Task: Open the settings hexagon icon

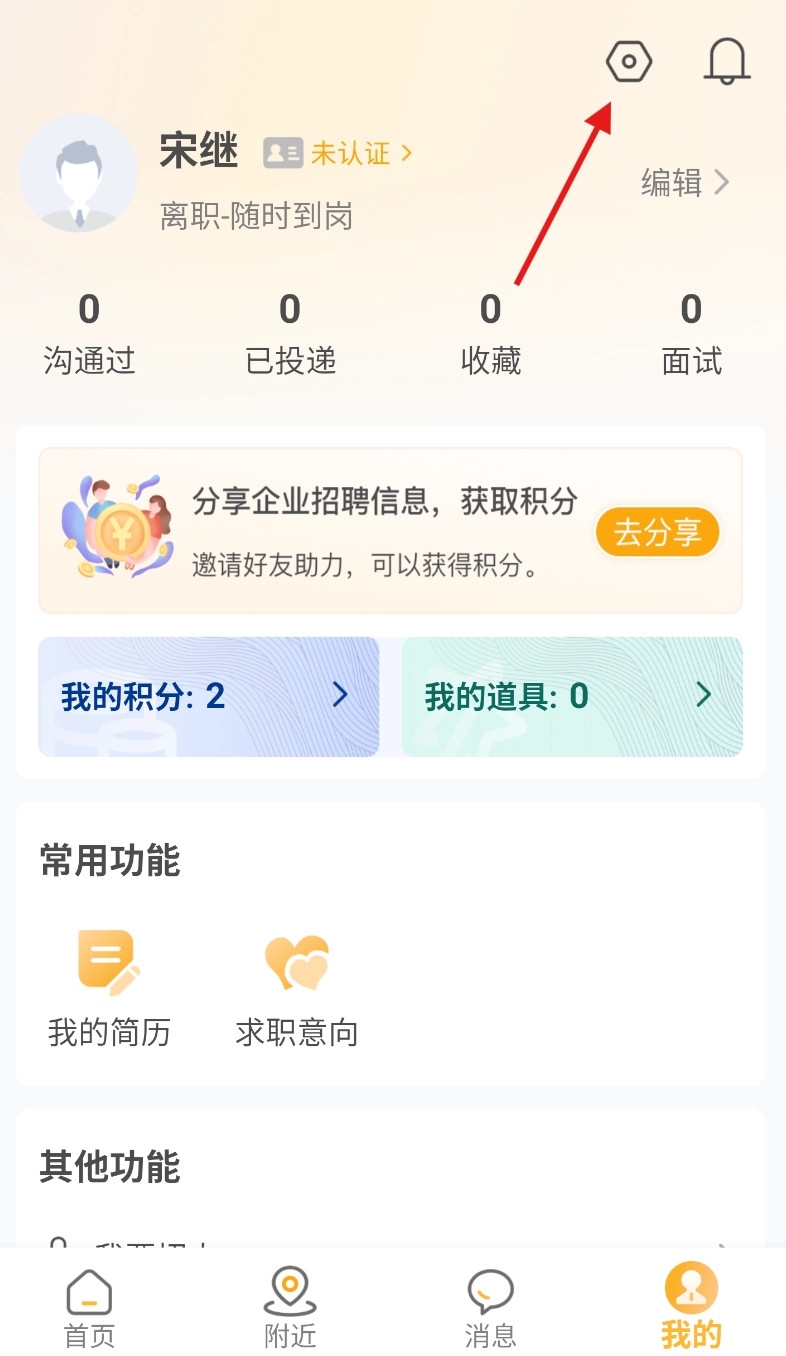Action: (x=629, y=63)
